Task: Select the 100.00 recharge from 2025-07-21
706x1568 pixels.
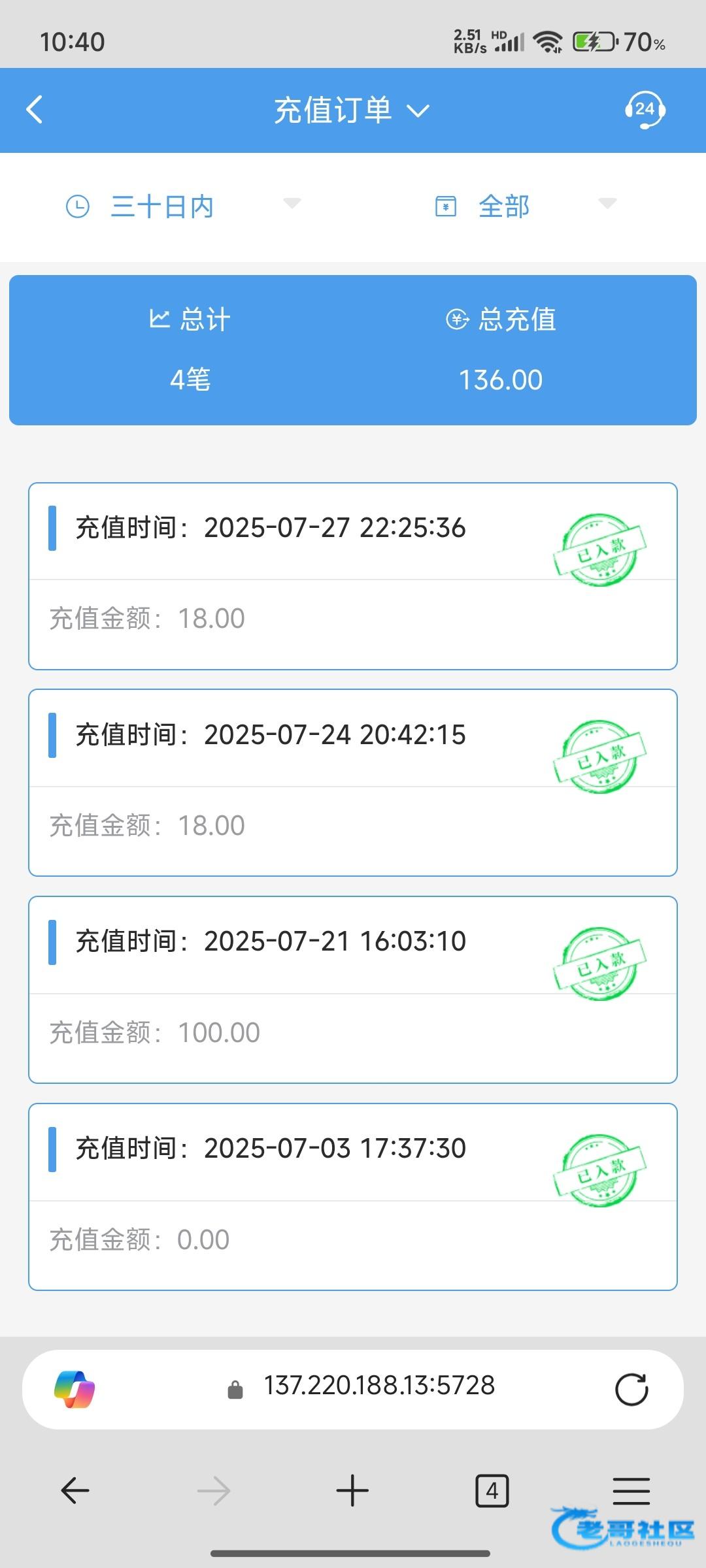Action: point(353,989)
